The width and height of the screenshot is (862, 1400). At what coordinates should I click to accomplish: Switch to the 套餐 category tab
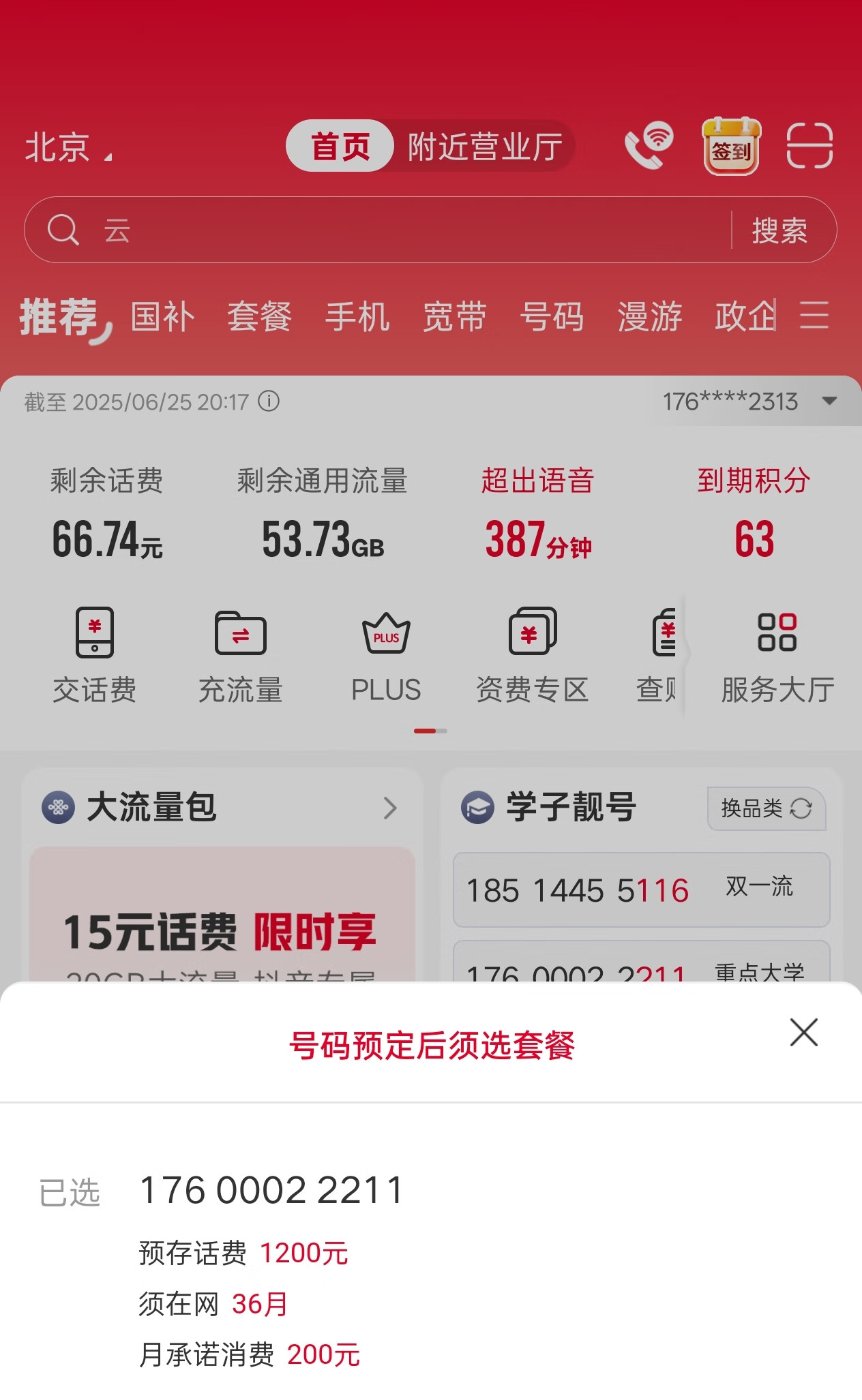pos(260,317)
